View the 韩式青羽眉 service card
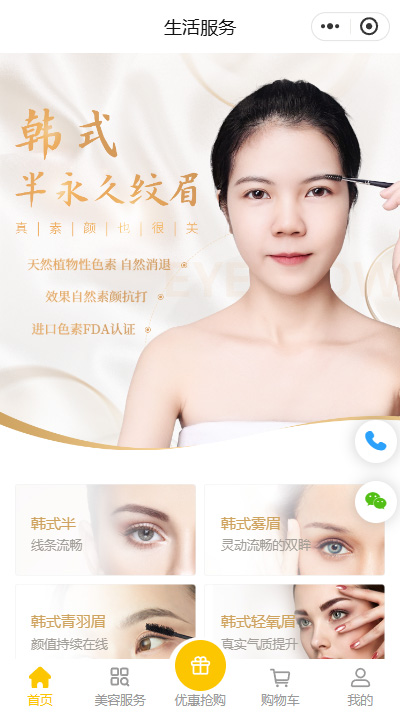 105,621
